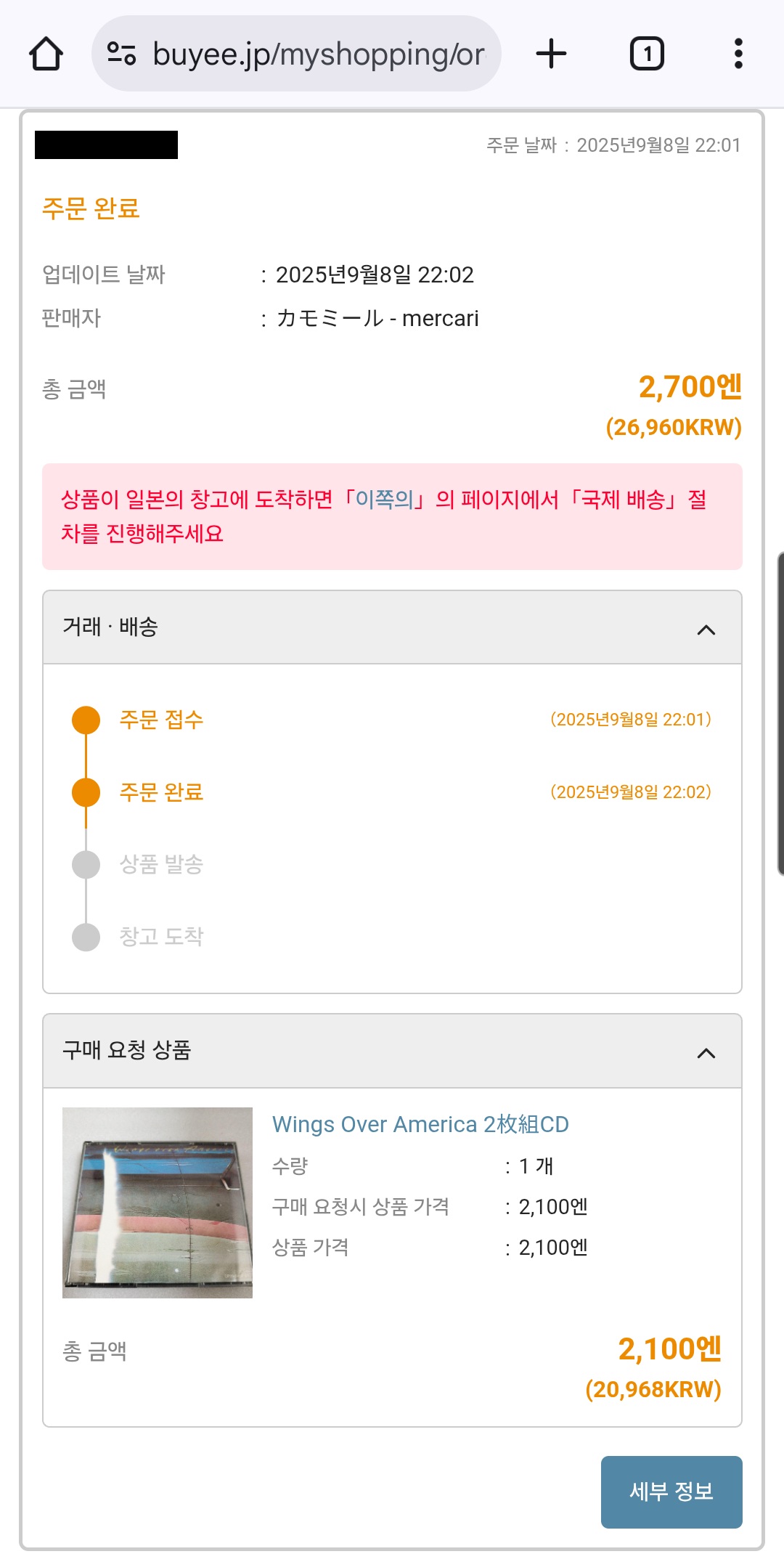
Task: Collapse the 거래 · 배송 section
Action: (706, 629)
